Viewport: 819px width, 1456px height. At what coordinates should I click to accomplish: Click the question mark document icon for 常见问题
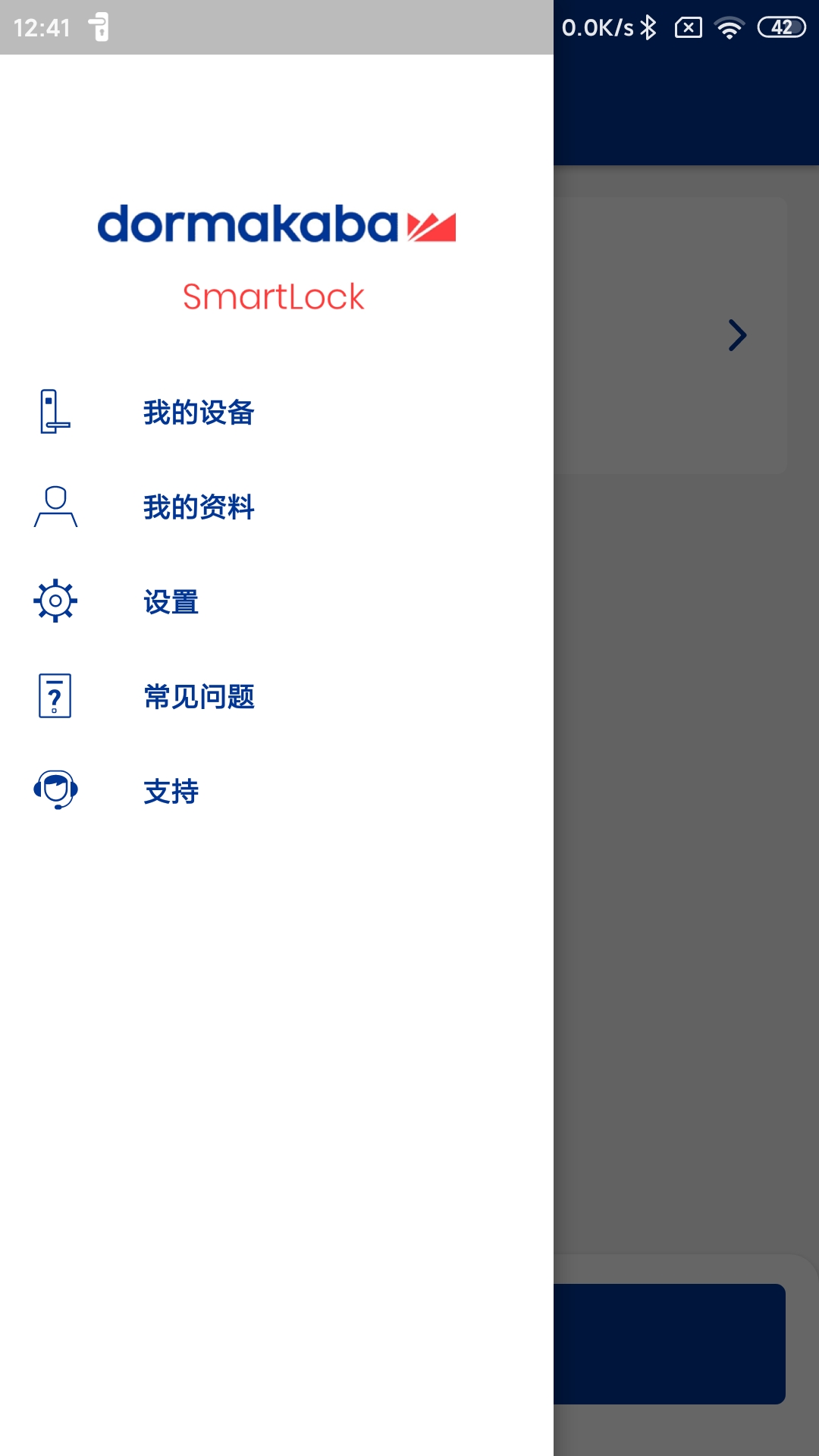53,697
